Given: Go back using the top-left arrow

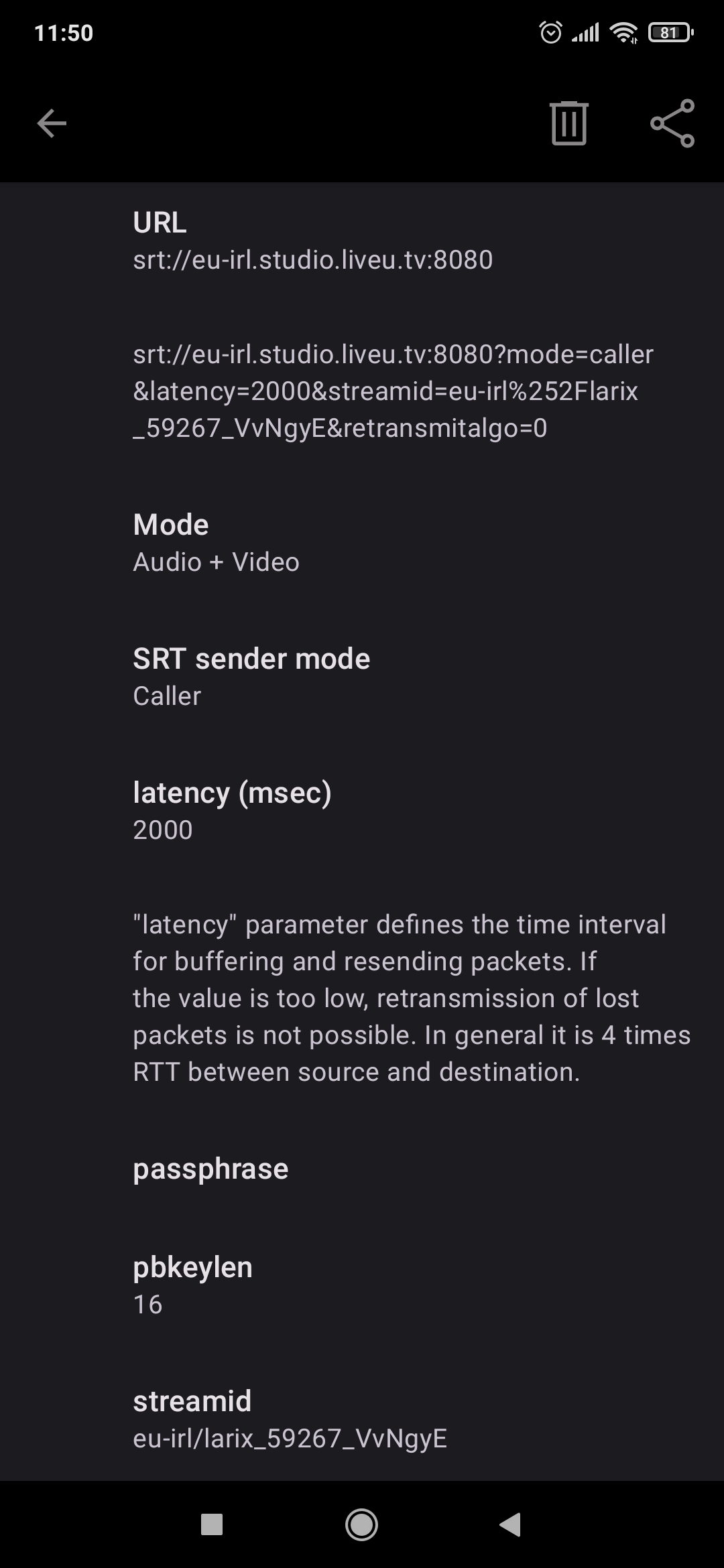Looking at the screenshot, I should [x=52, y=123].
